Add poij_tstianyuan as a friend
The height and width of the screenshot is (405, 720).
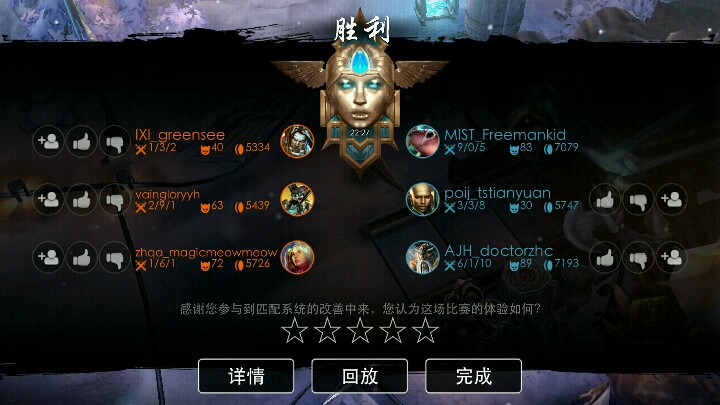point(670,200)
